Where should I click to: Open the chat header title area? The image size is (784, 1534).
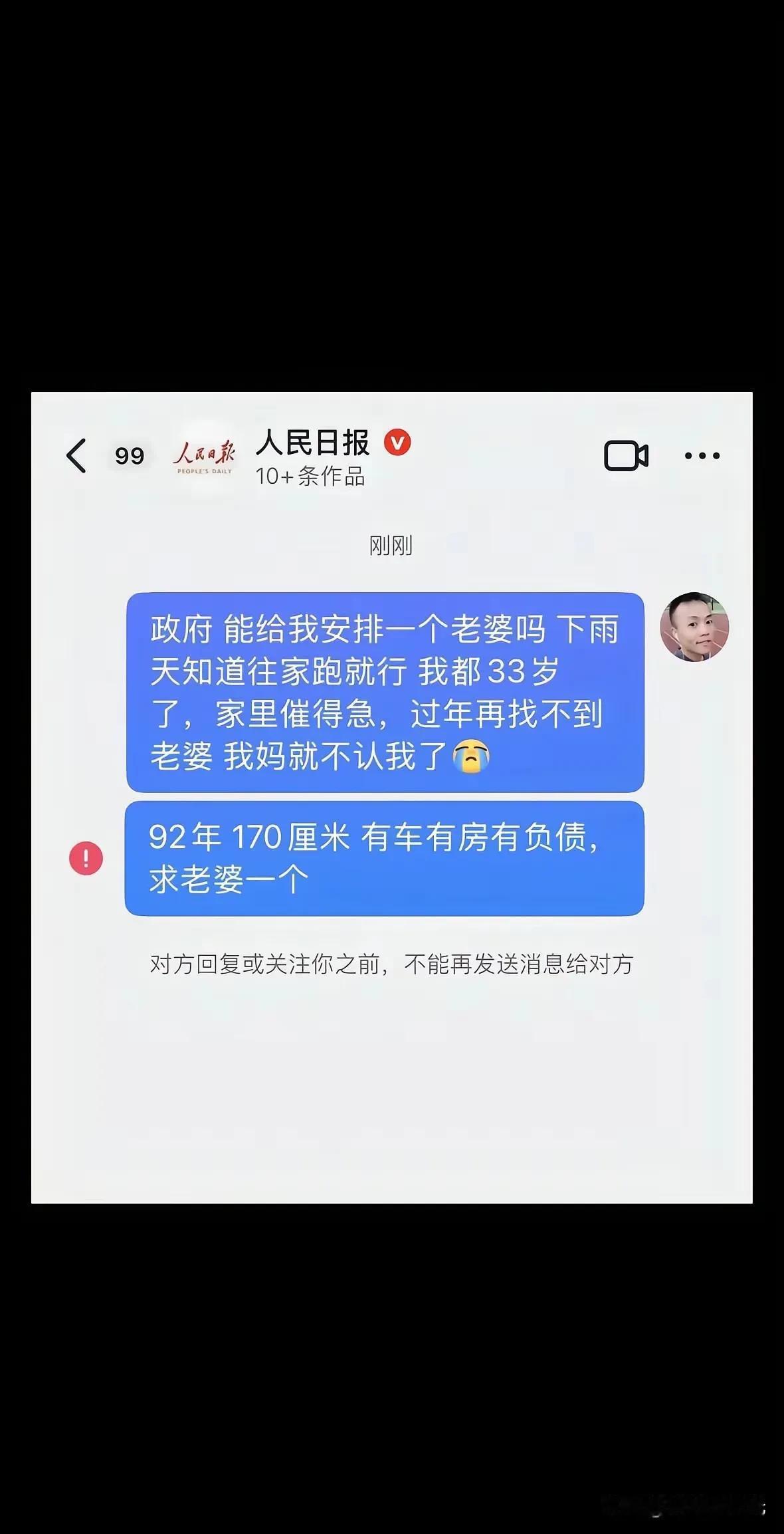[x=312, y=455]
